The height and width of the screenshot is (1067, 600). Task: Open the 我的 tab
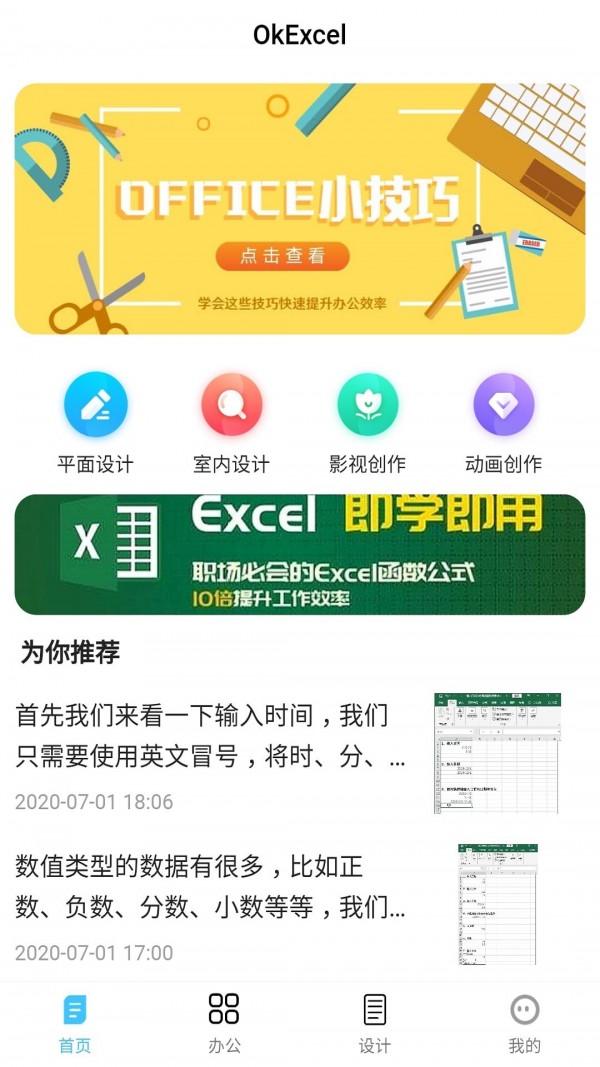coord(524,1022)
